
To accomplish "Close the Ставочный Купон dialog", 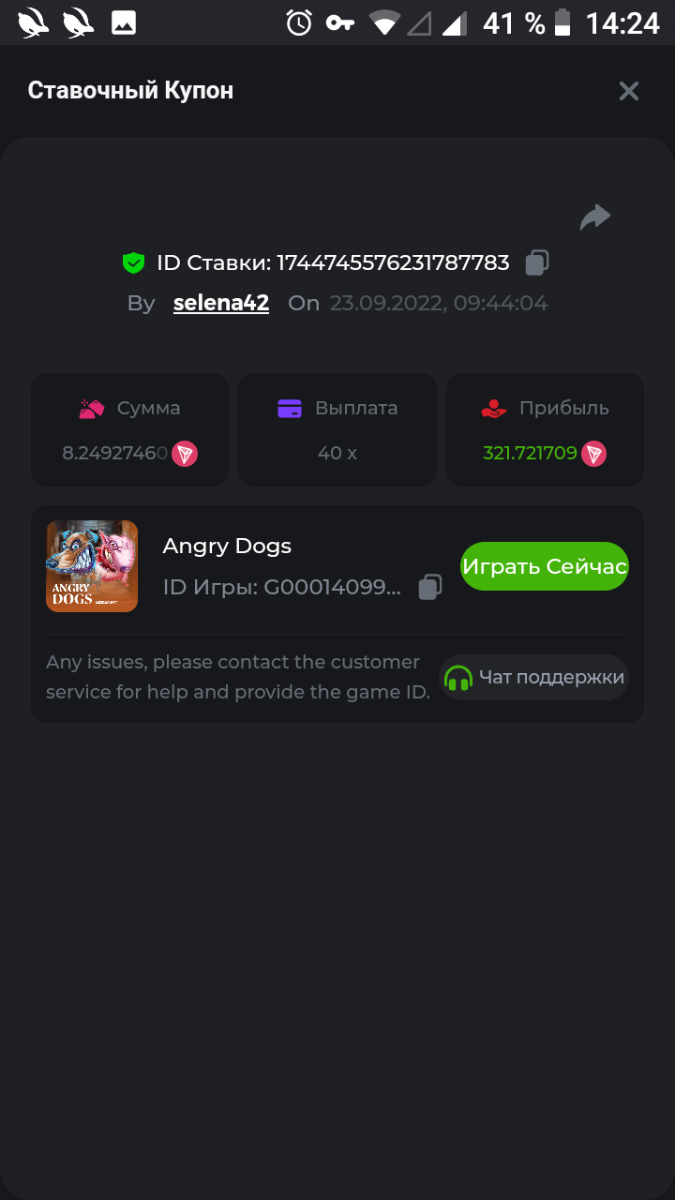I will 628,91.
